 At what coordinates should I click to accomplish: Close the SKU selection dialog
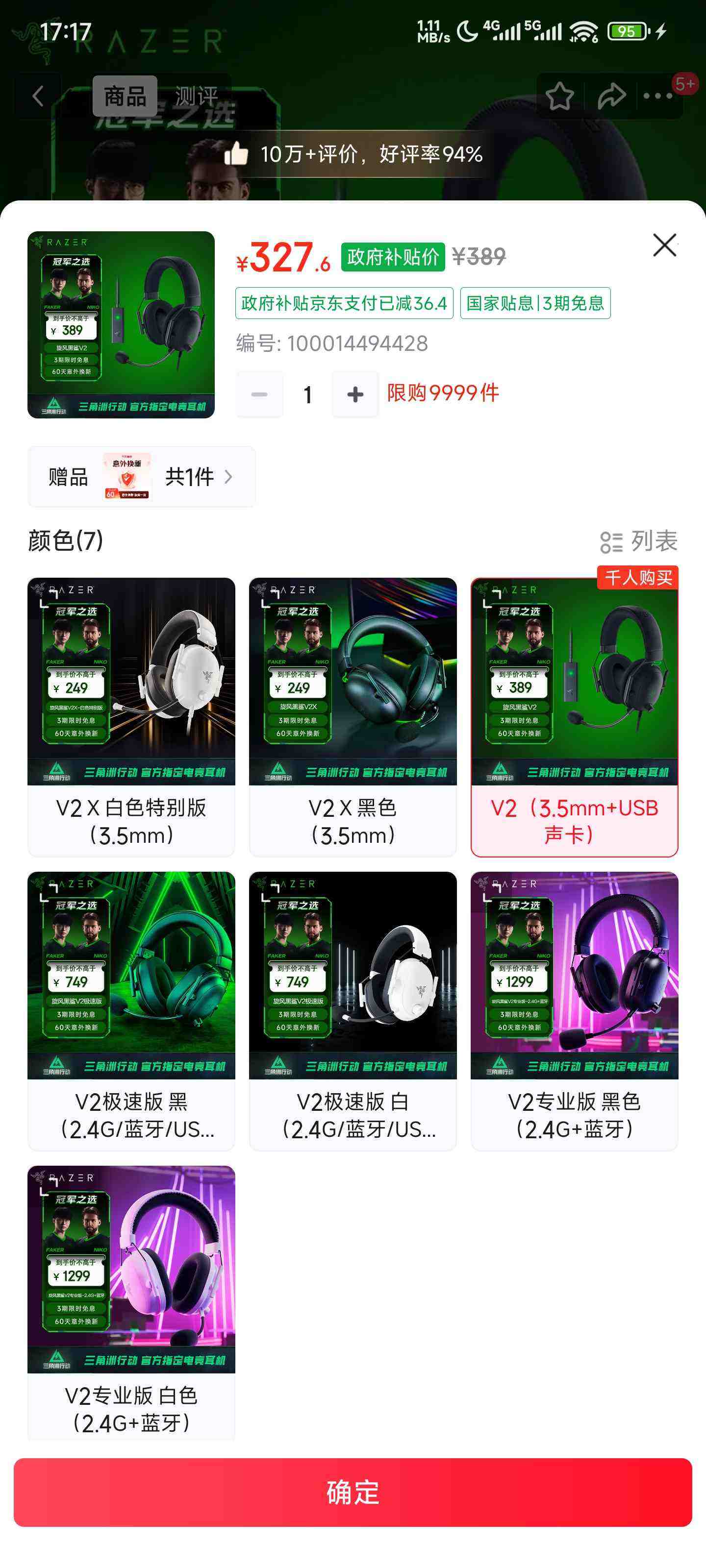click(663, 245)
